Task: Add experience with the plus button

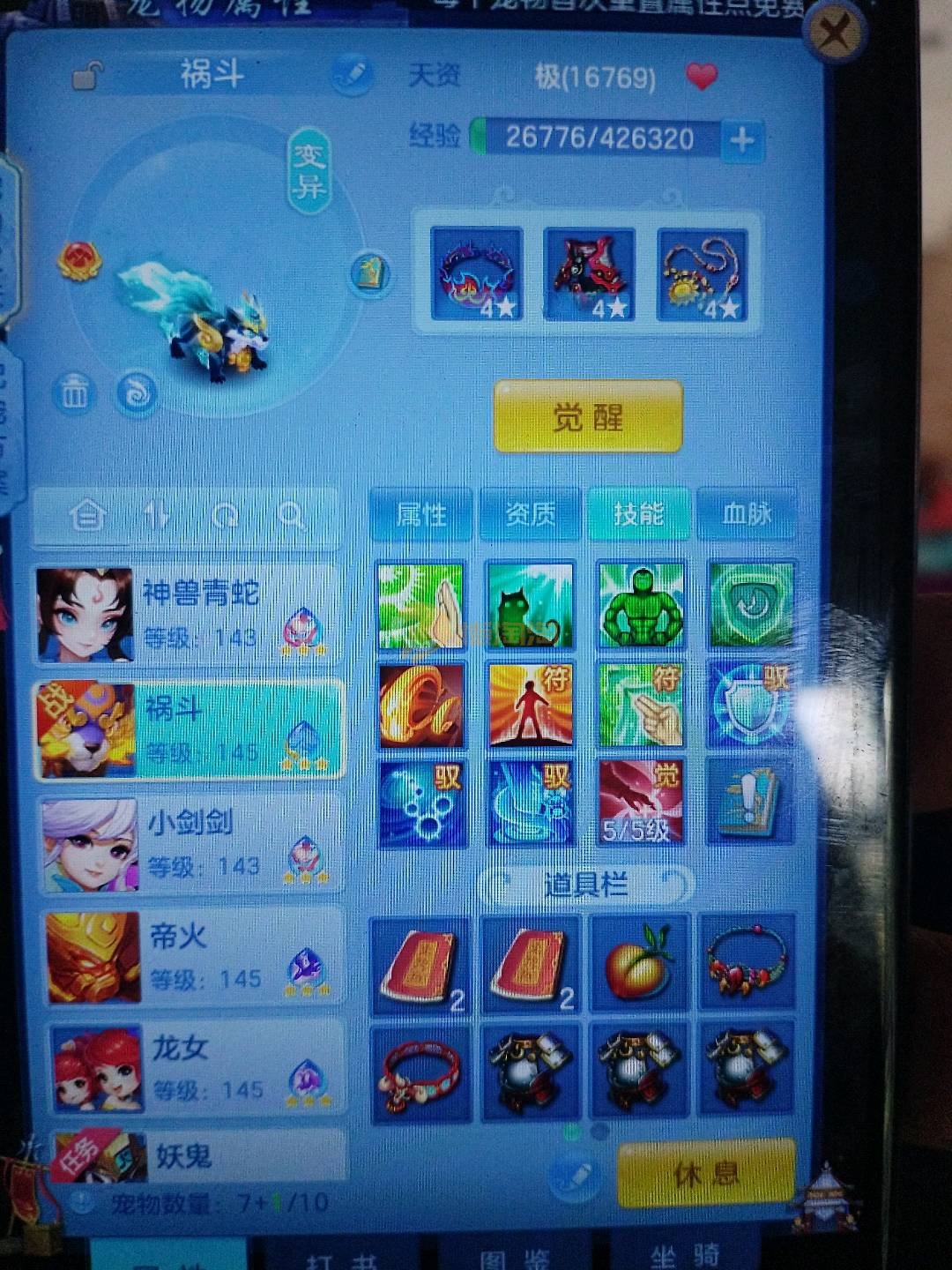Action: pos(742,139)
